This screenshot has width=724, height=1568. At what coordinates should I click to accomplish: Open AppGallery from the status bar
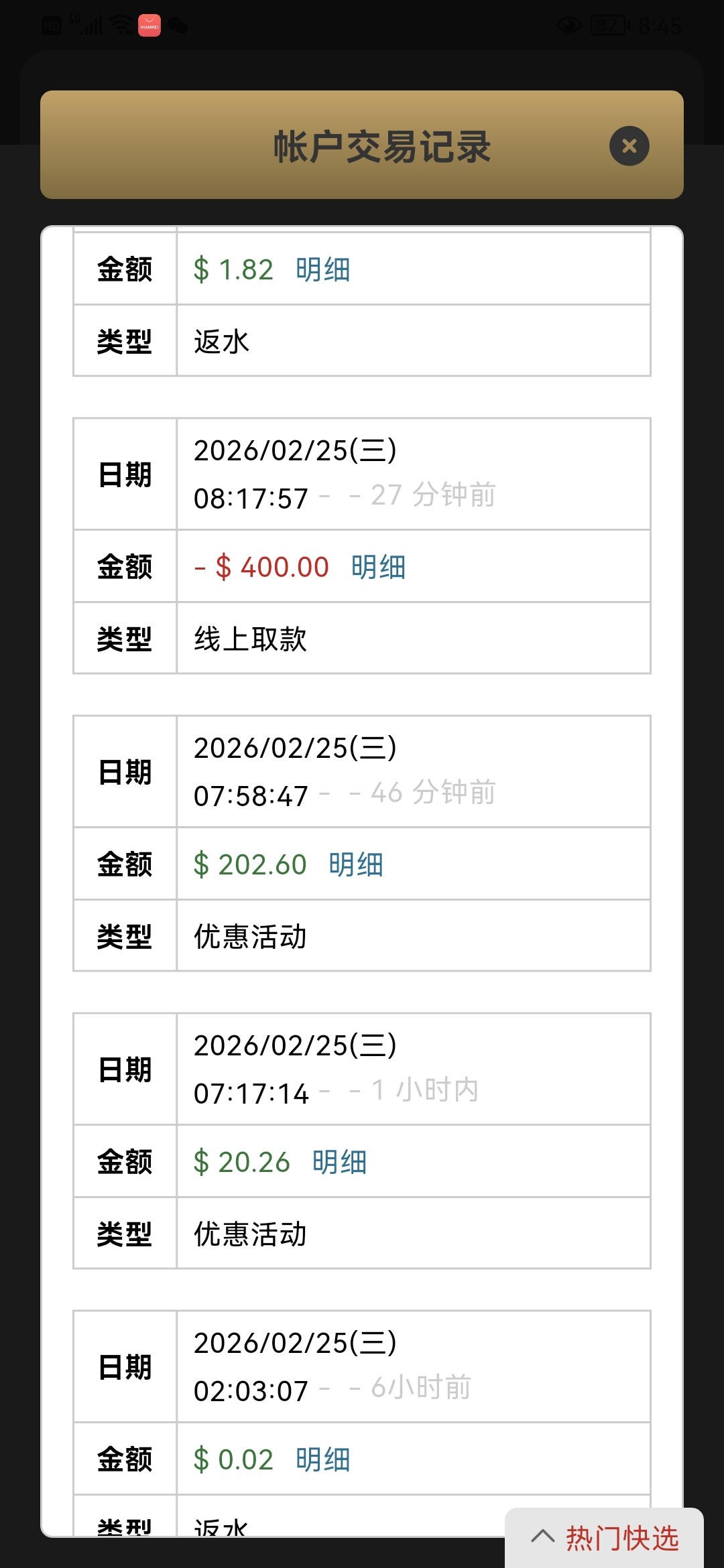(x=149, y=27)
